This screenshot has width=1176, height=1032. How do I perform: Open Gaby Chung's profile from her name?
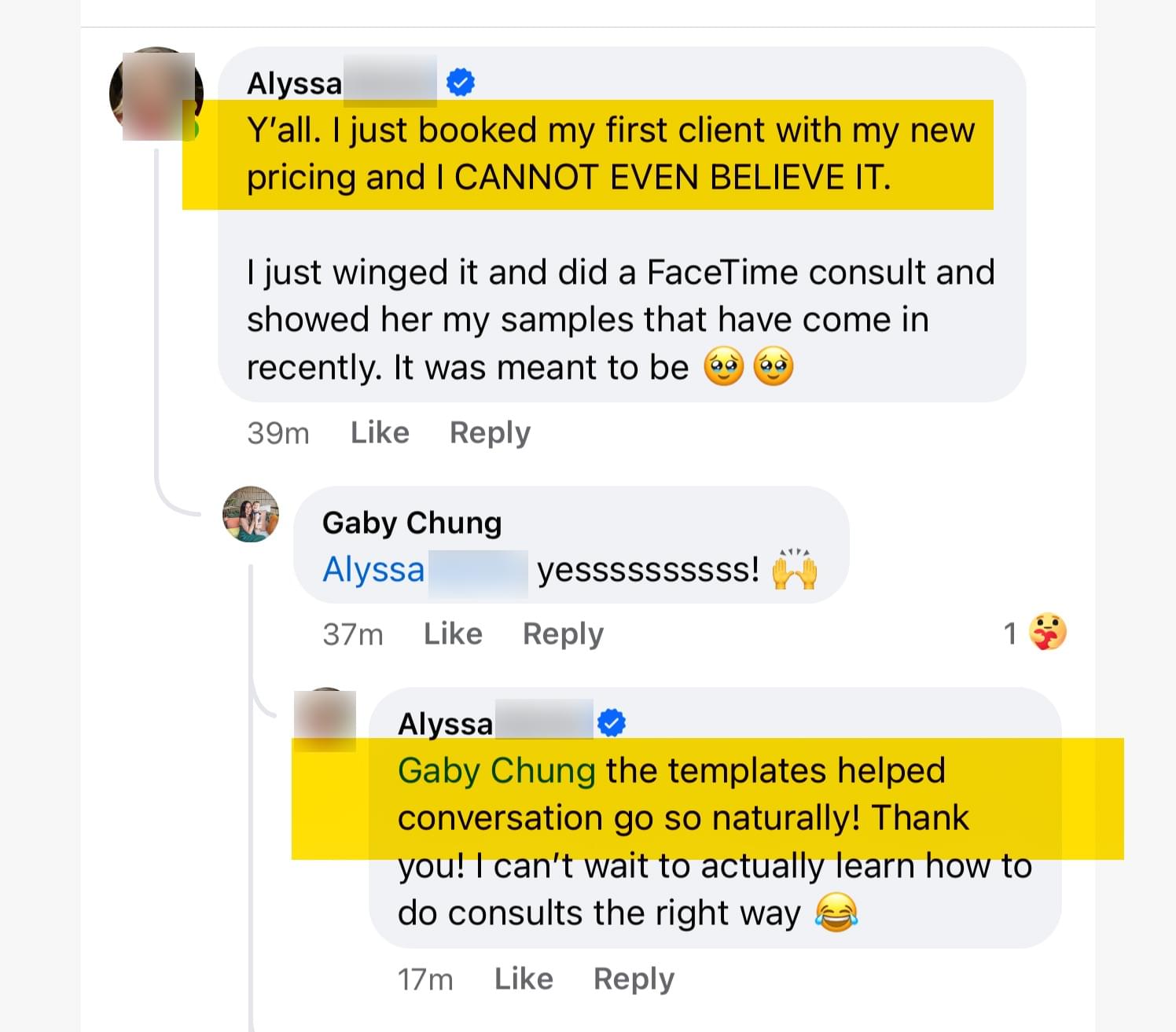412,523
